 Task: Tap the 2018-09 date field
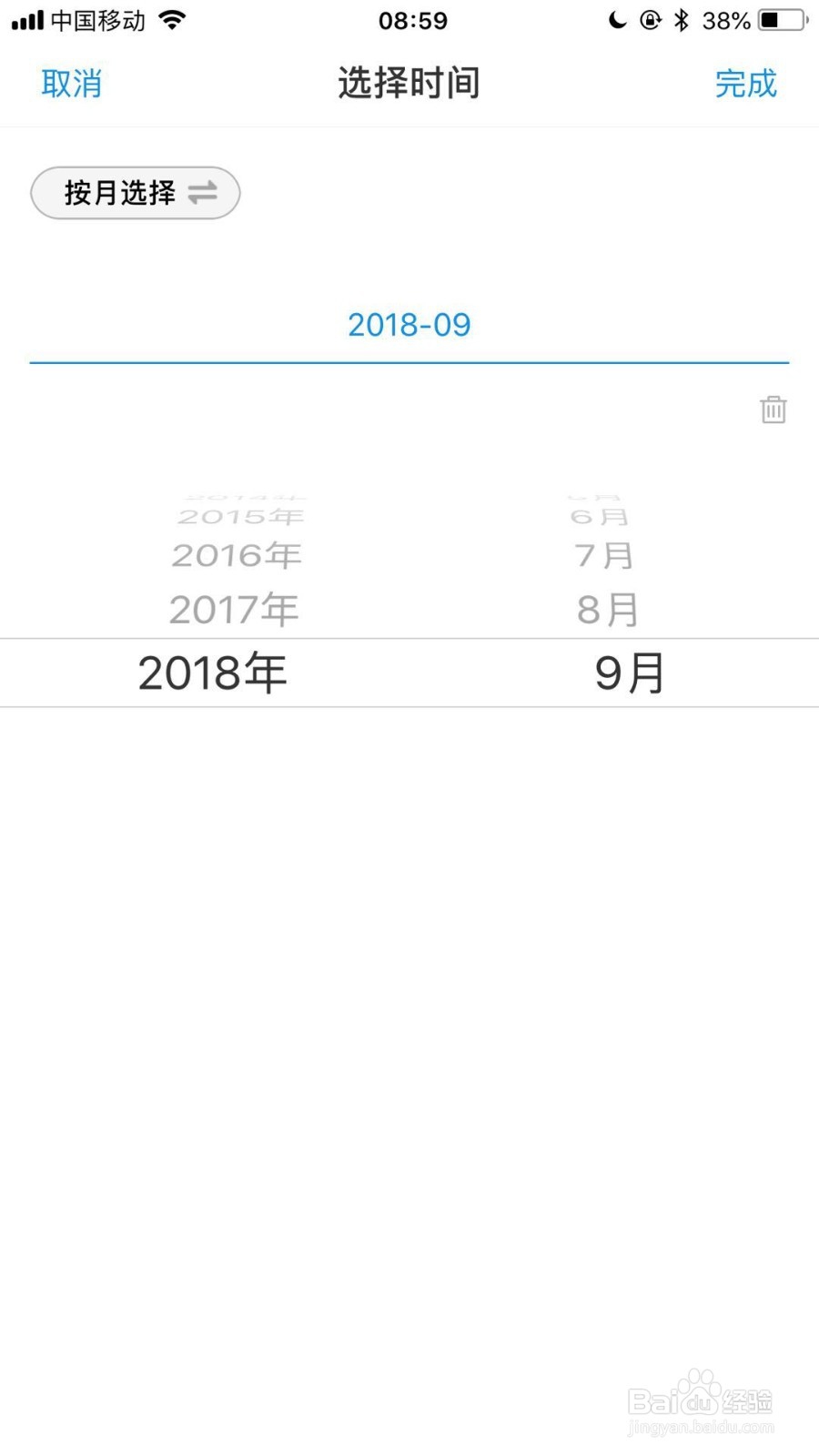coord(409,324)
